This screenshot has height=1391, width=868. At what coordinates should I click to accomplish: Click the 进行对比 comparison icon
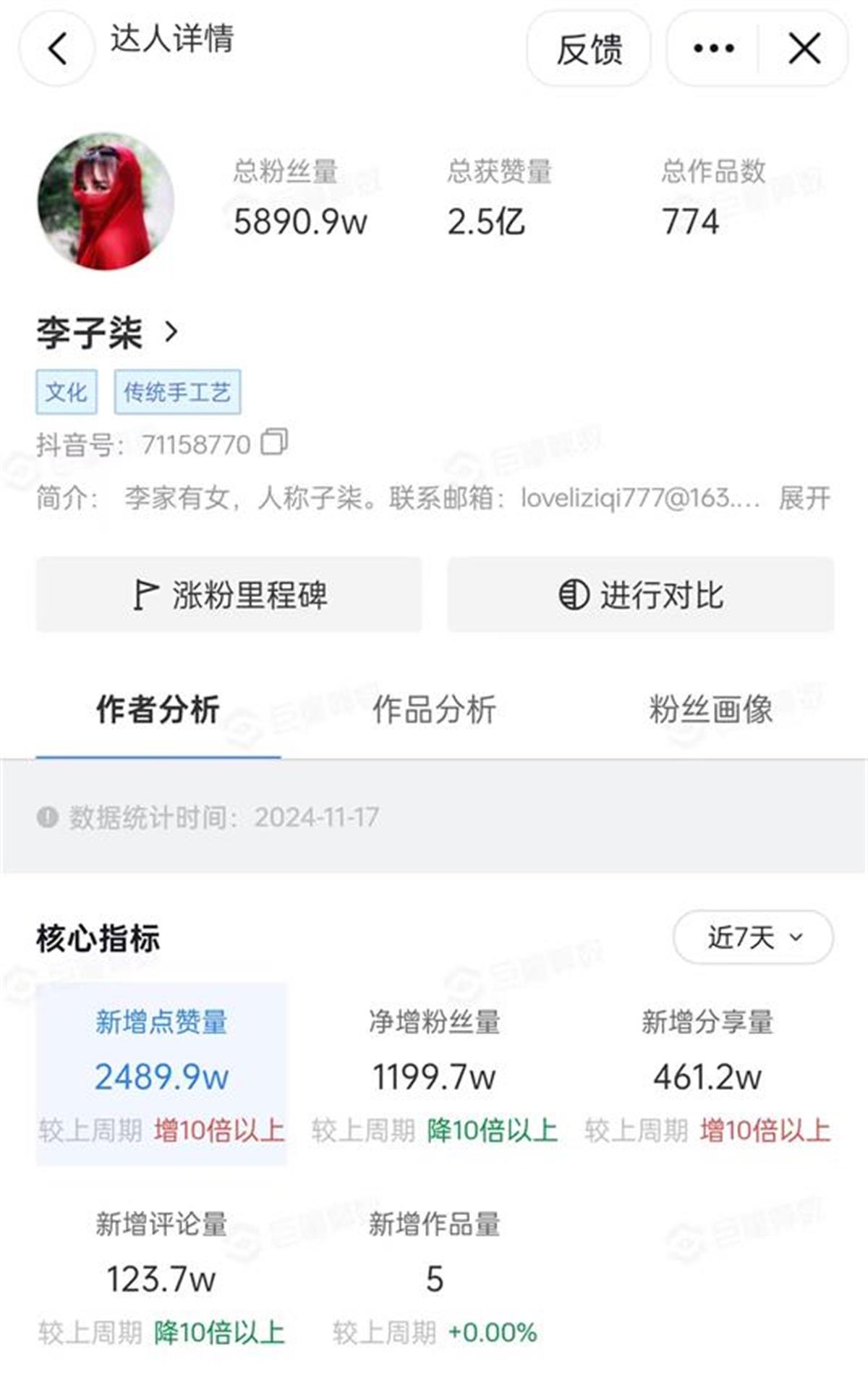tap(572, 593)
